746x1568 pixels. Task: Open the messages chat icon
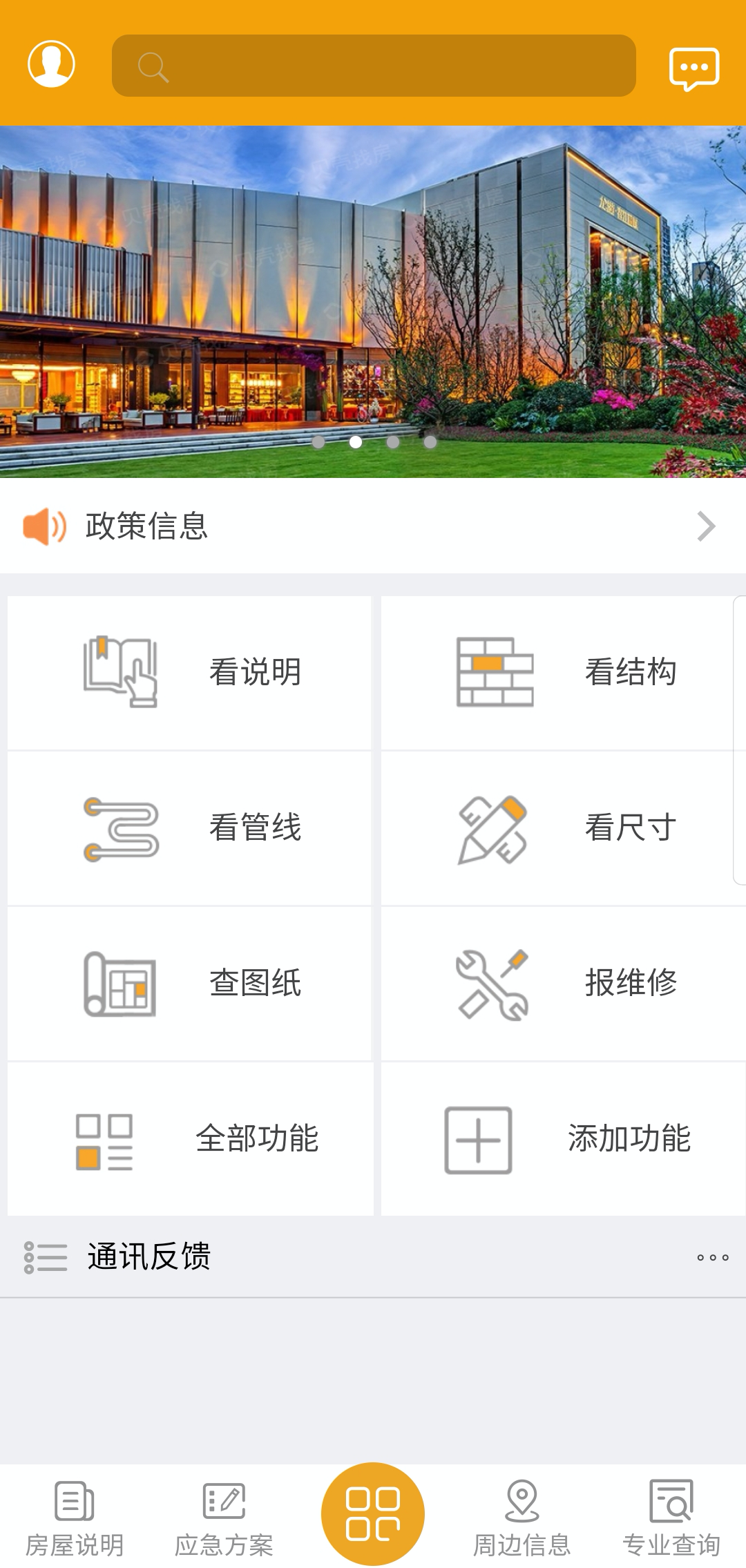pos(694,68)
